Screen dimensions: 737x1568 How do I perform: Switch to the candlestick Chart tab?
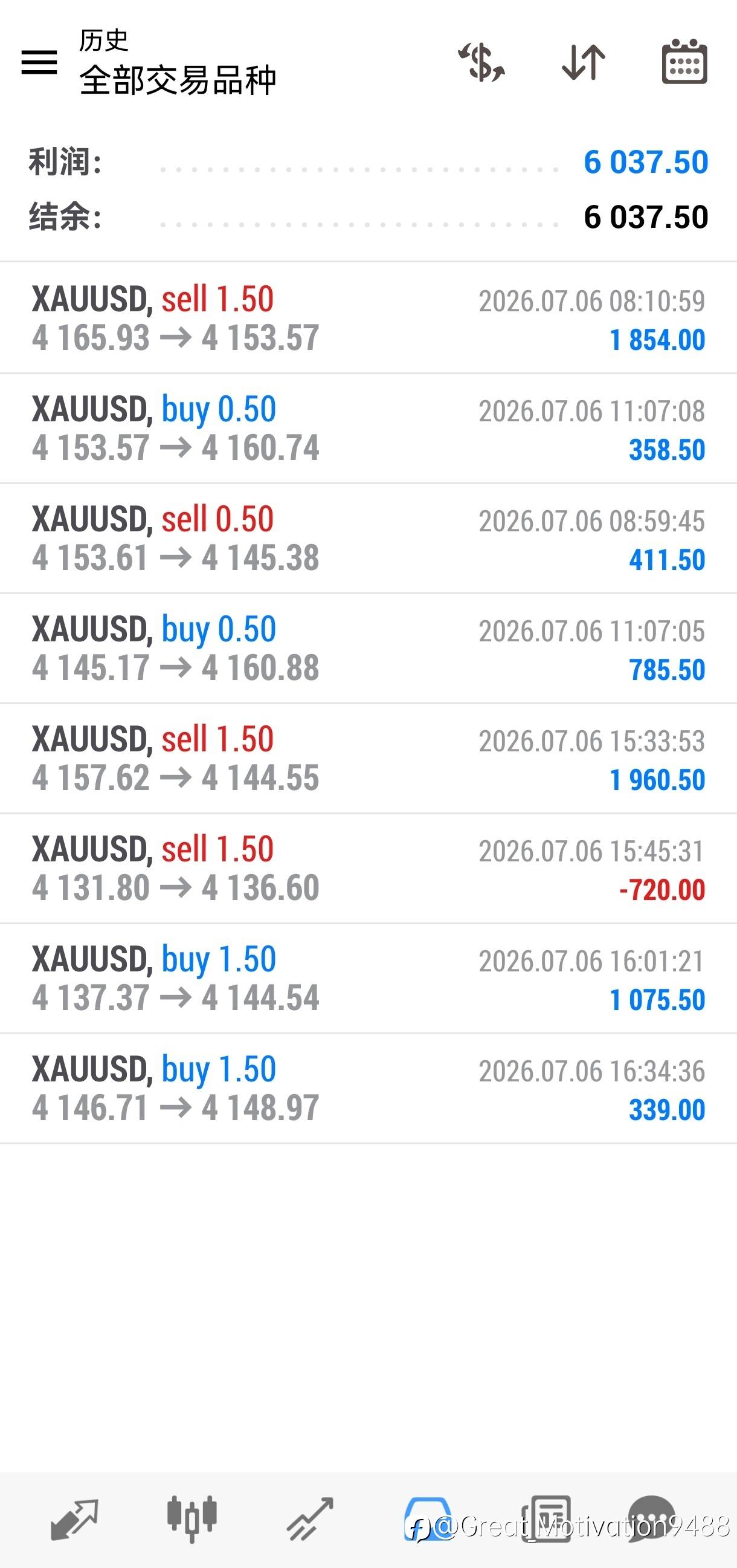(191, 1518)
